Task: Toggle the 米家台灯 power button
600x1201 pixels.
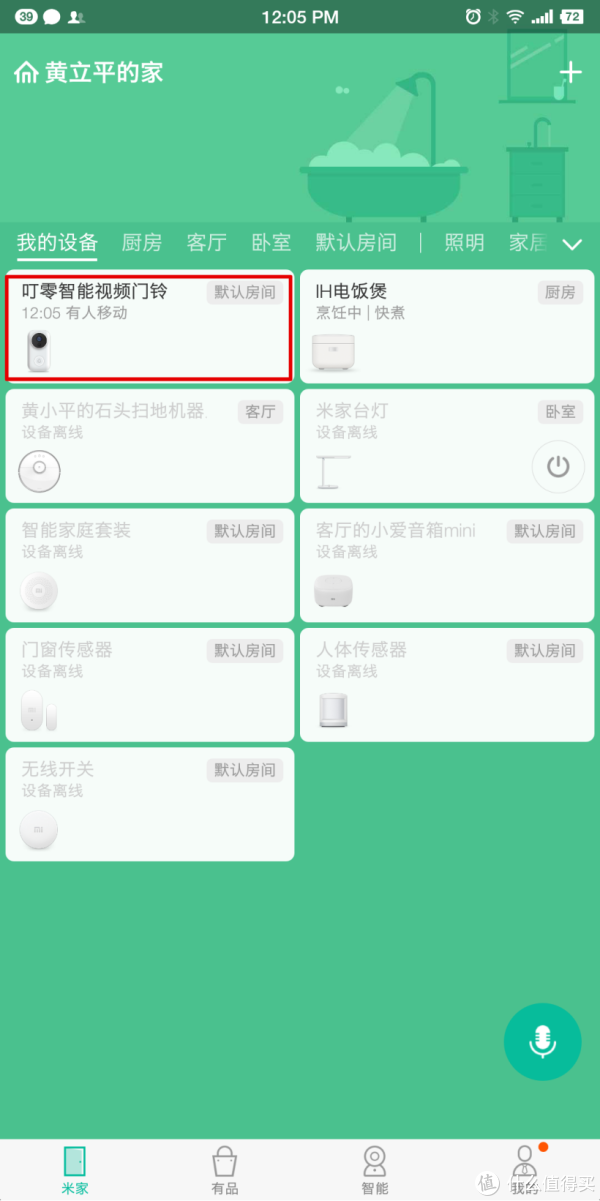Action: click(557, 467)
